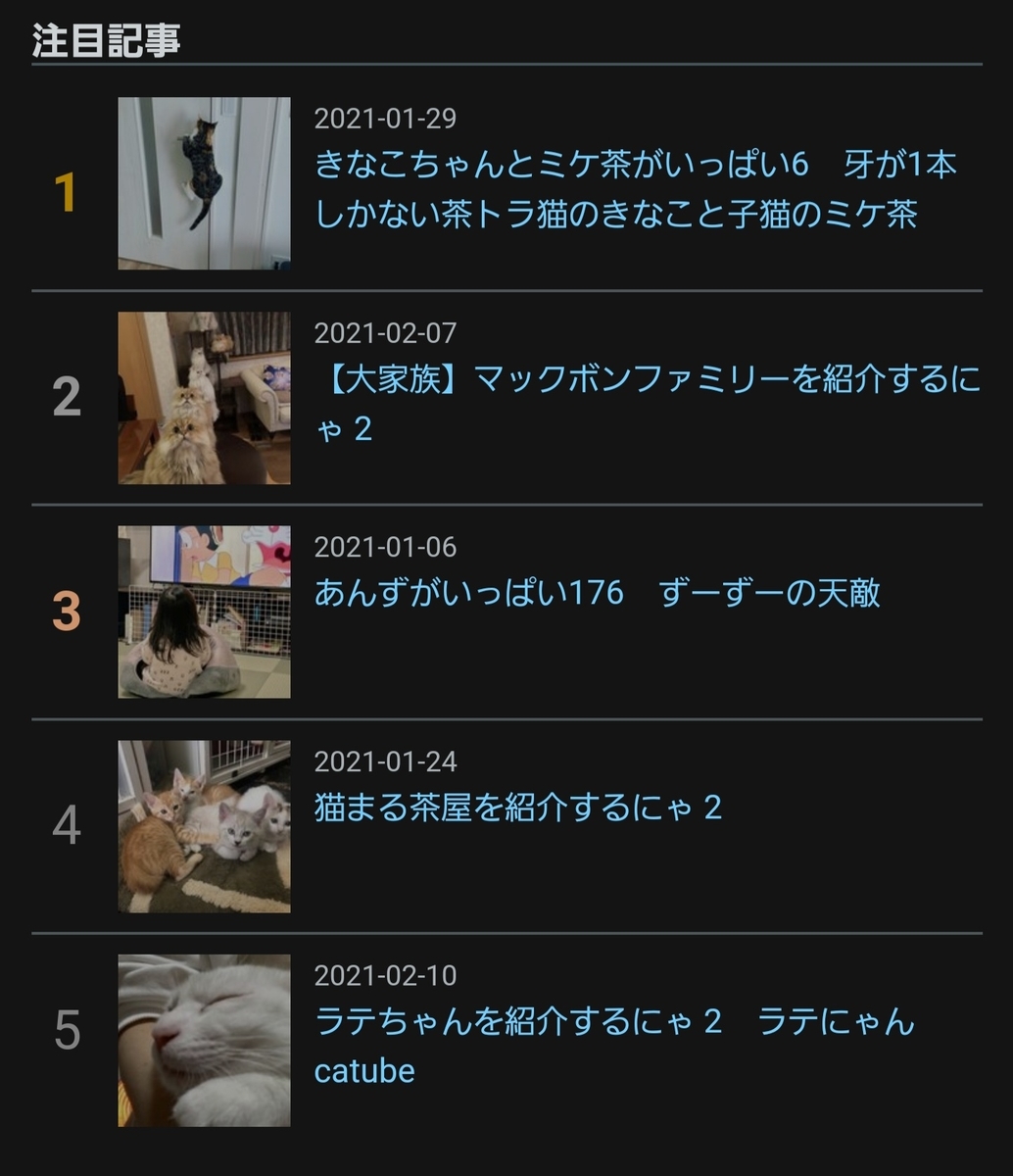Click the date 2021-01-29 on the first entry
This screenshot has width=1013, height=1176.
coord(387,122)
